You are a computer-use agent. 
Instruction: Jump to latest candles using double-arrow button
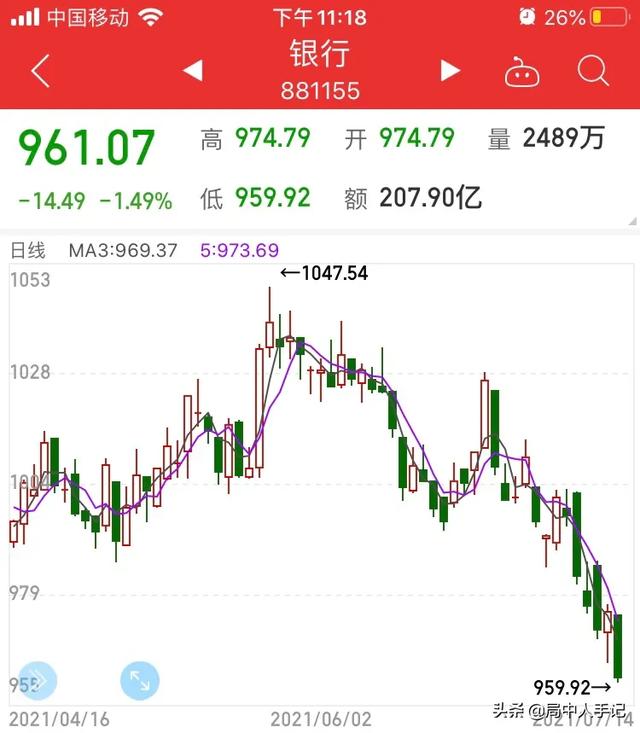(x=37, y=681)
